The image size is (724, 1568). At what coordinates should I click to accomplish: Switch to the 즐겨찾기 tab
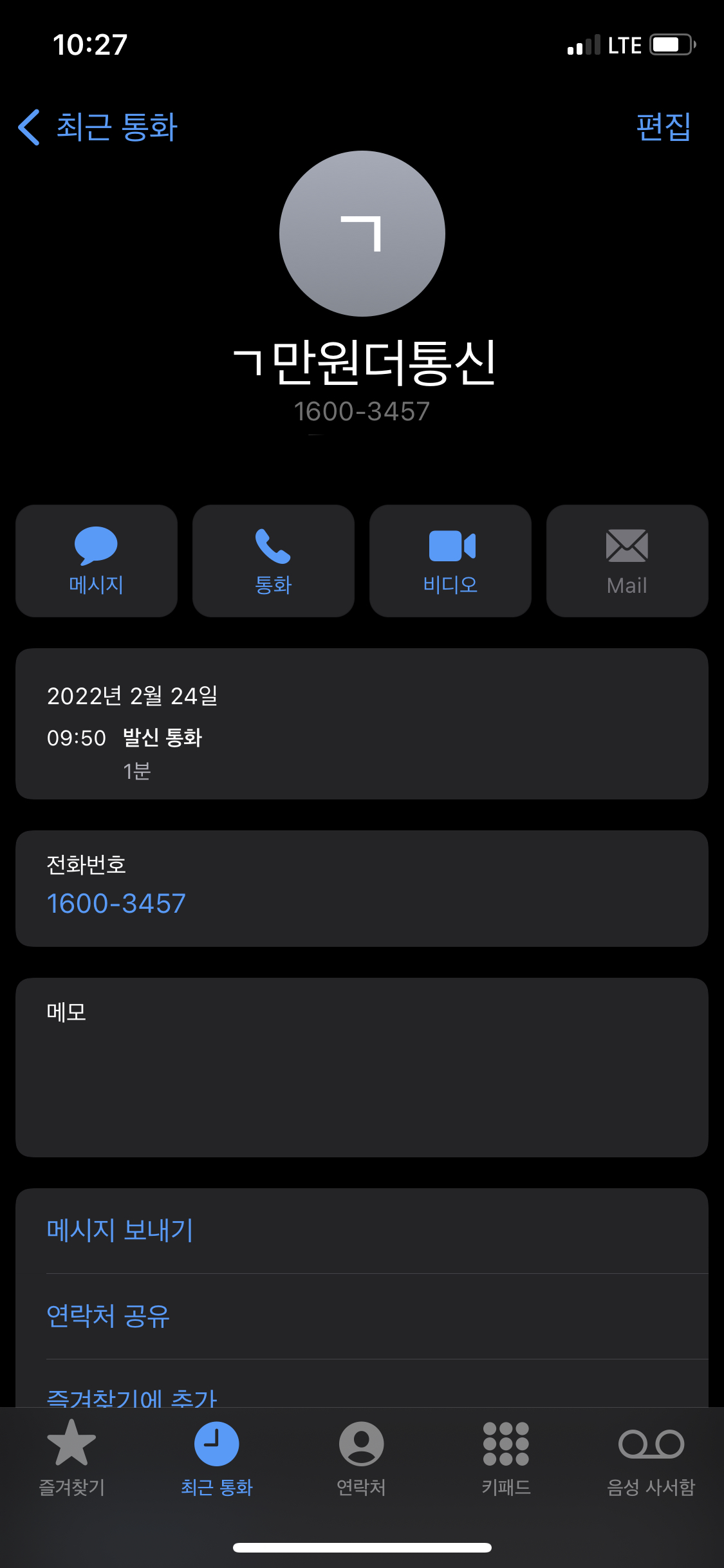[72, 1459]
